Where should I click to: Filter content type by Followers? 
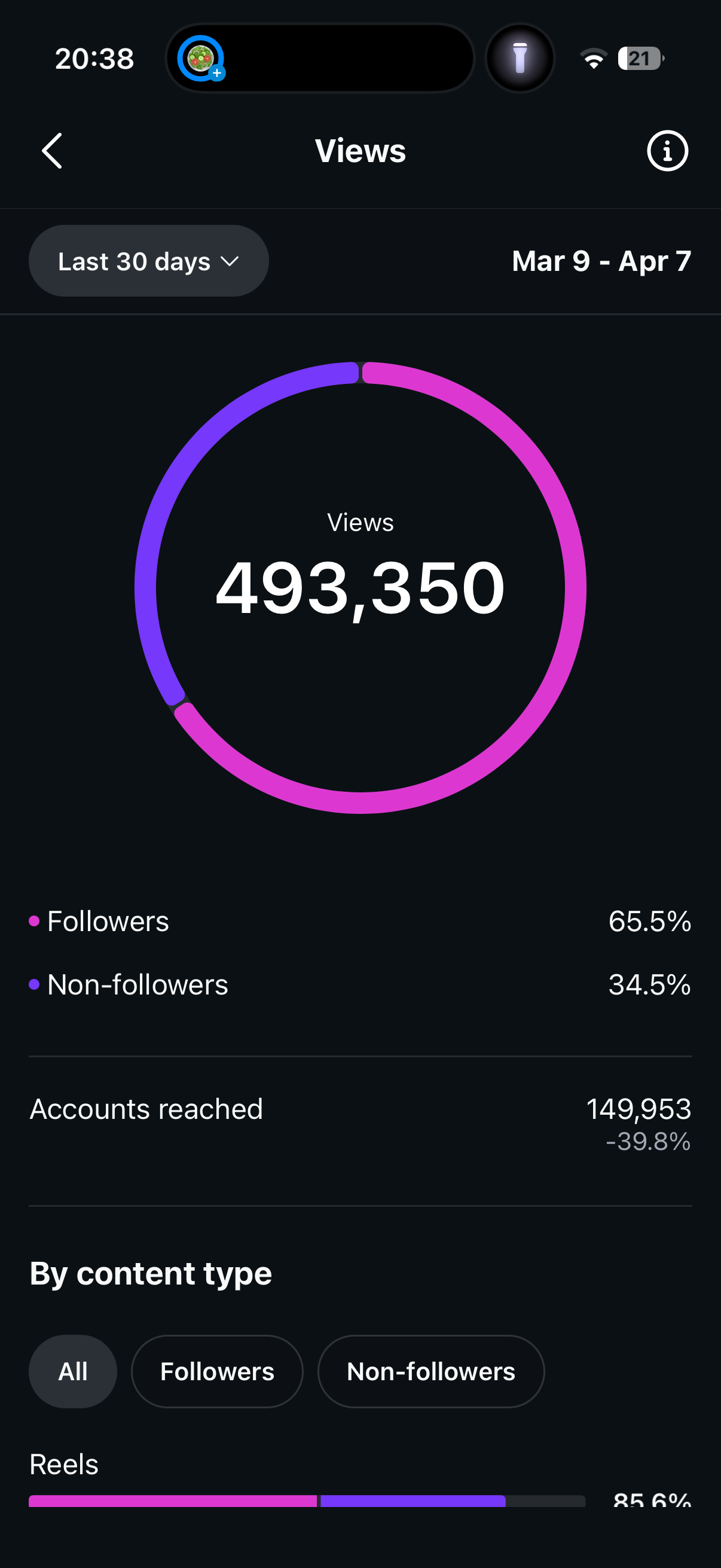point(217,1371)
